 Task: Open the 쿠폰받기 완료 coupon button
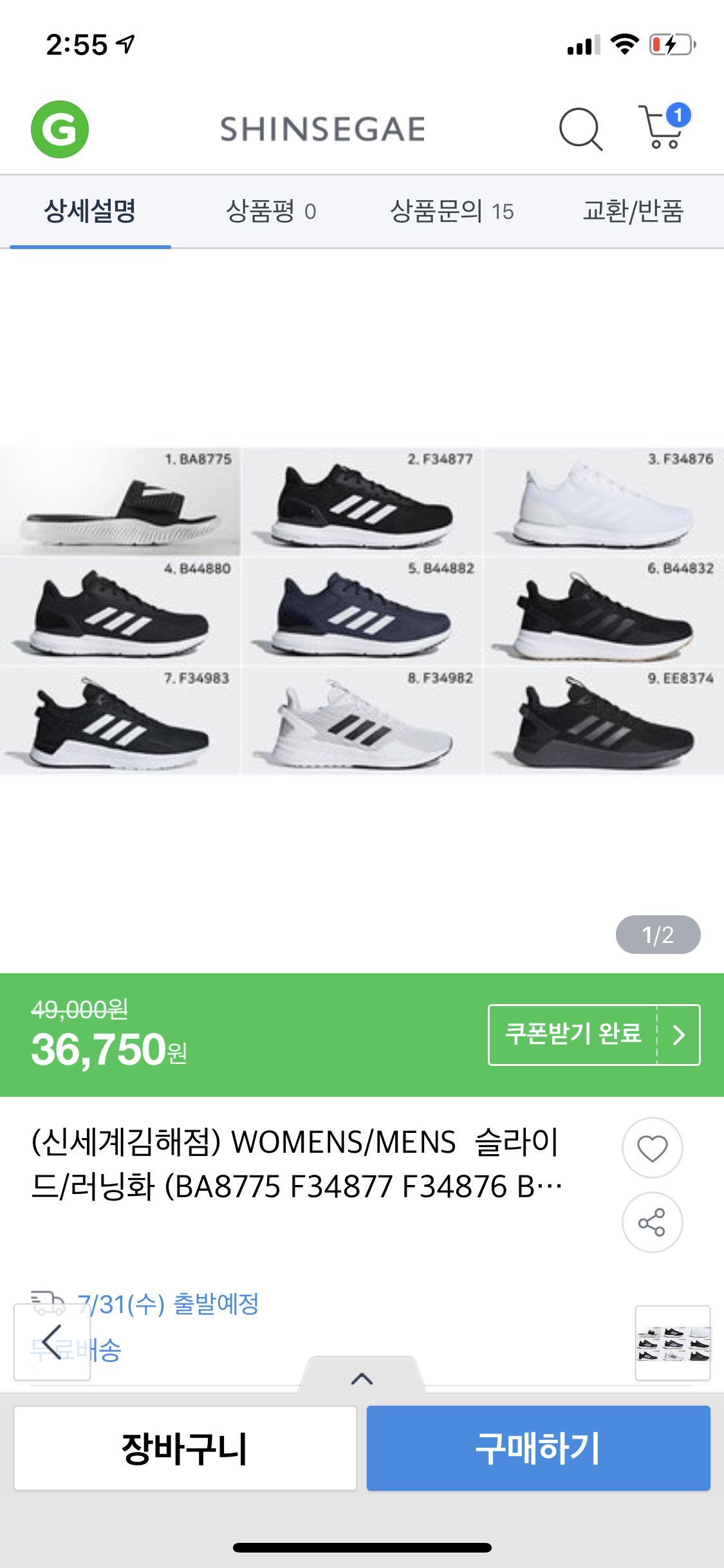(x=593, y=1034)
